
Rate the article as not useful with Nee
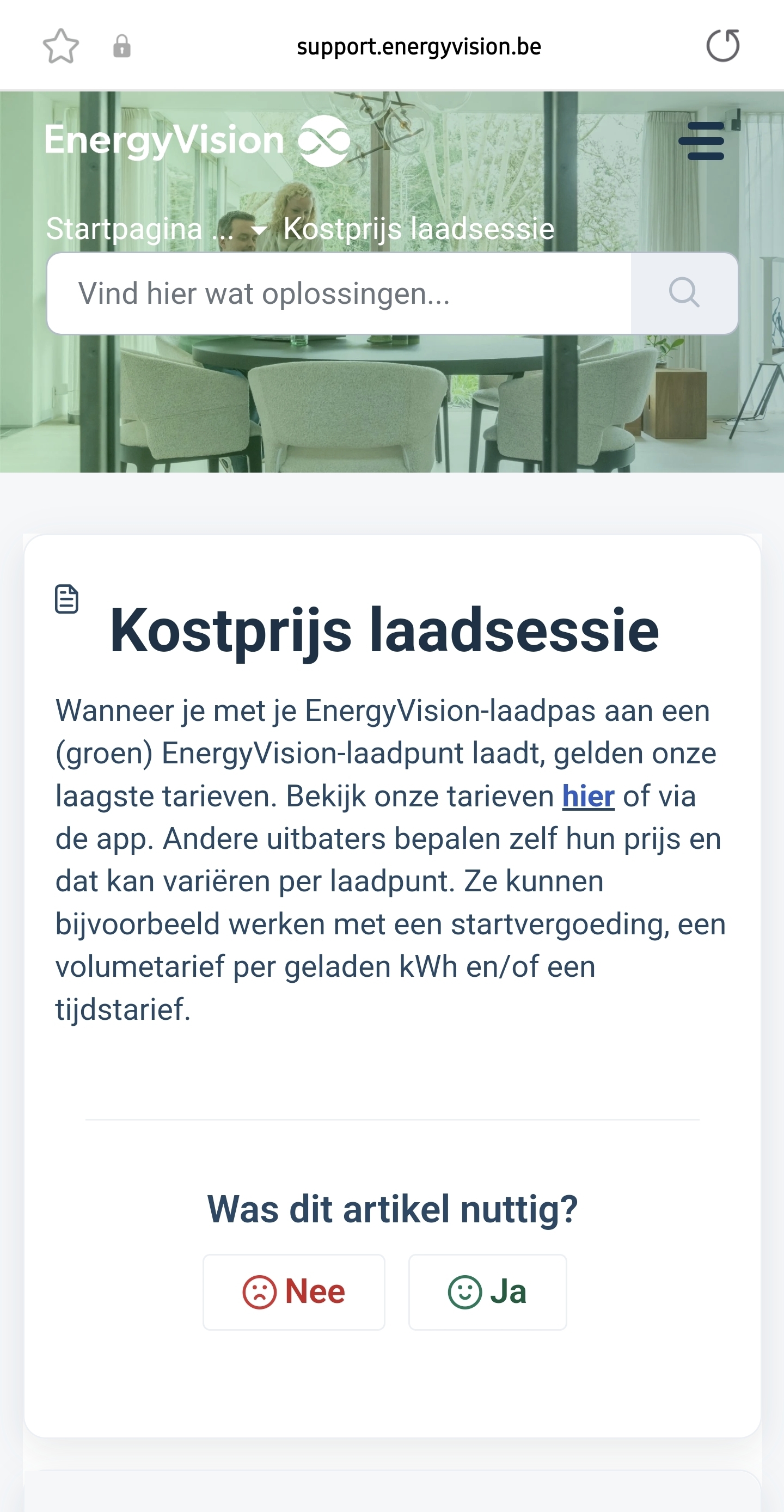(293, 1293)
